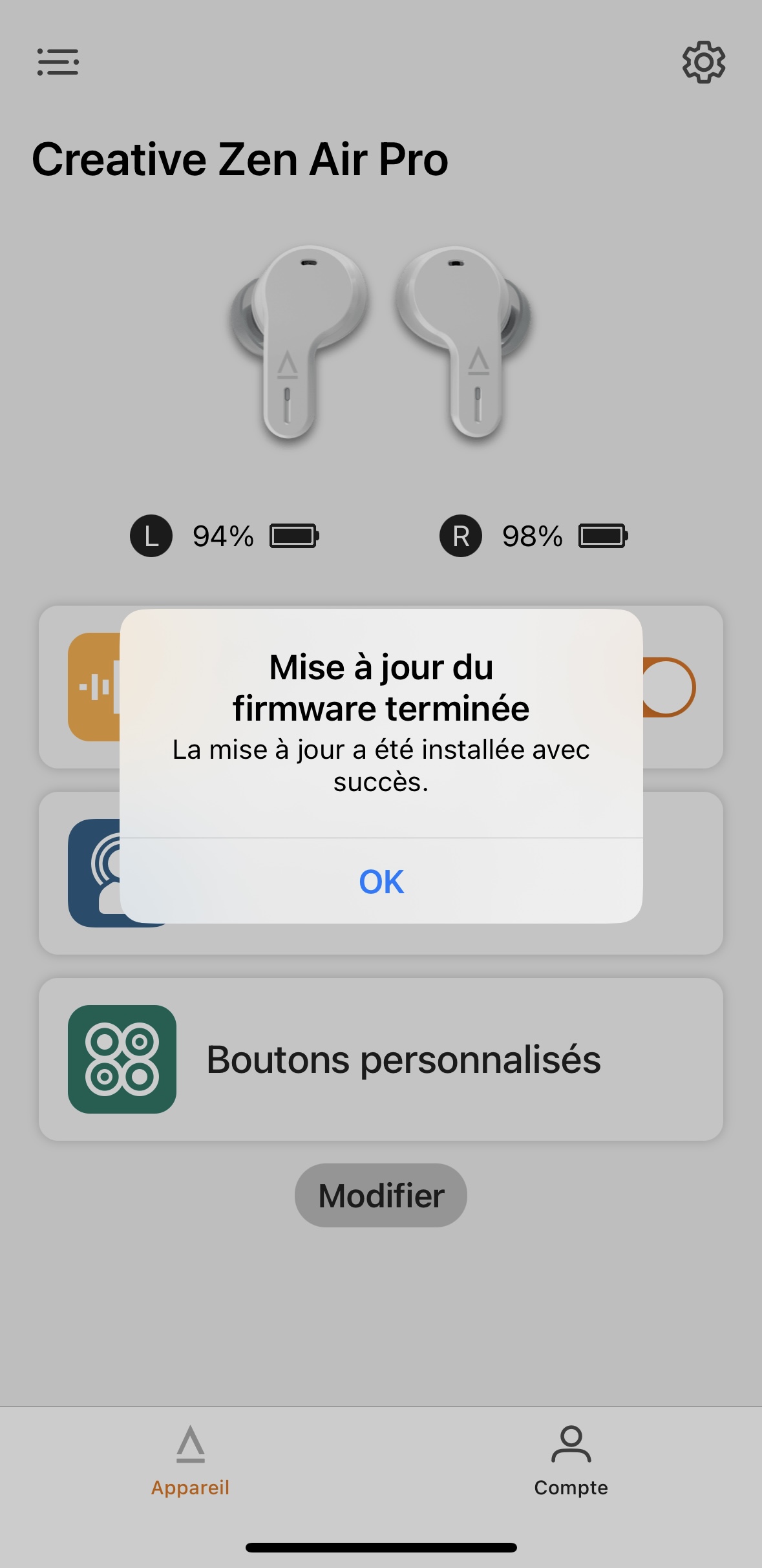Screen dimensions: 762x1568
Task: Select the green Boutons personnalisés icon
Action: (x=122, y=1058)
